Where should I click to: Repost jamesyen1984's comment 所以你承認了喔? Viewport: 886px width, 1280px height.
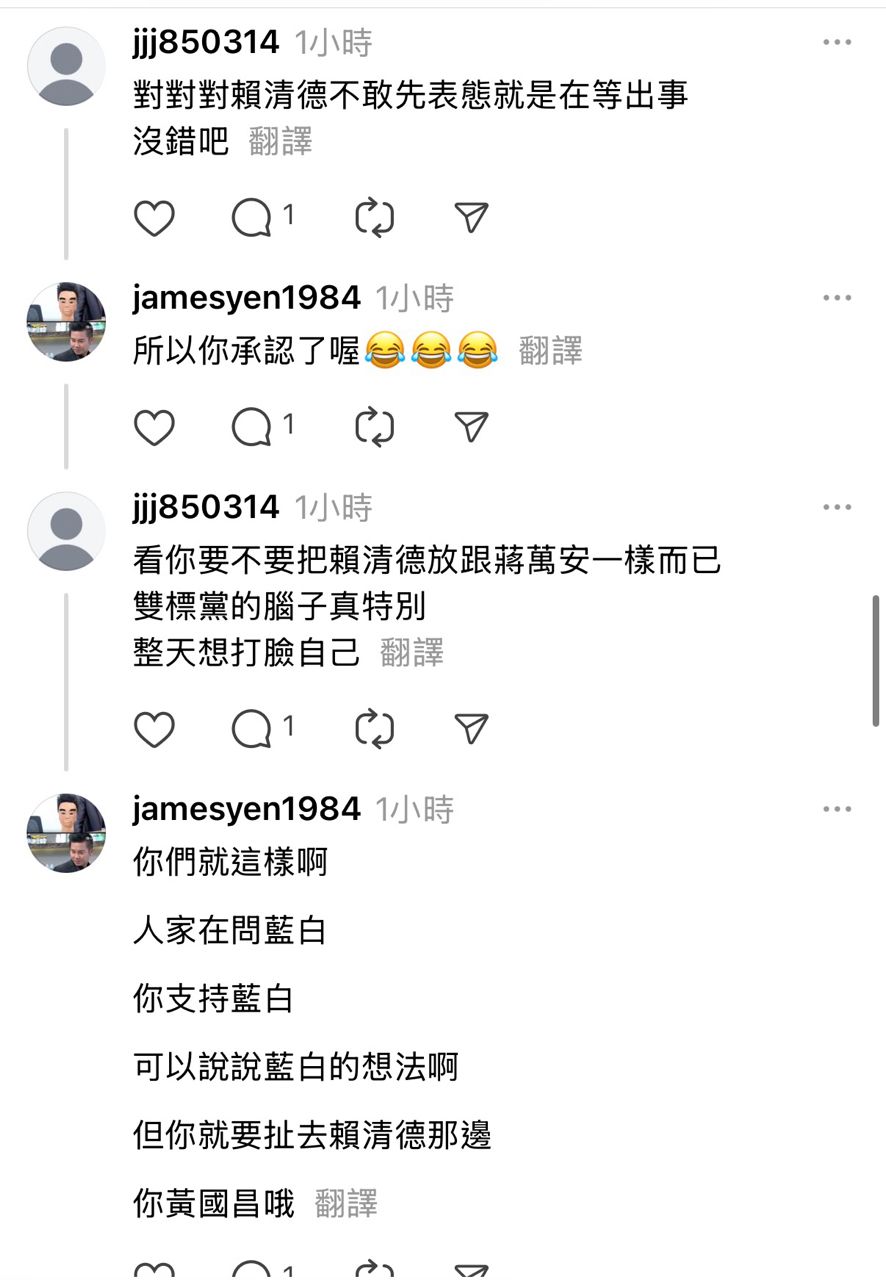375,428
